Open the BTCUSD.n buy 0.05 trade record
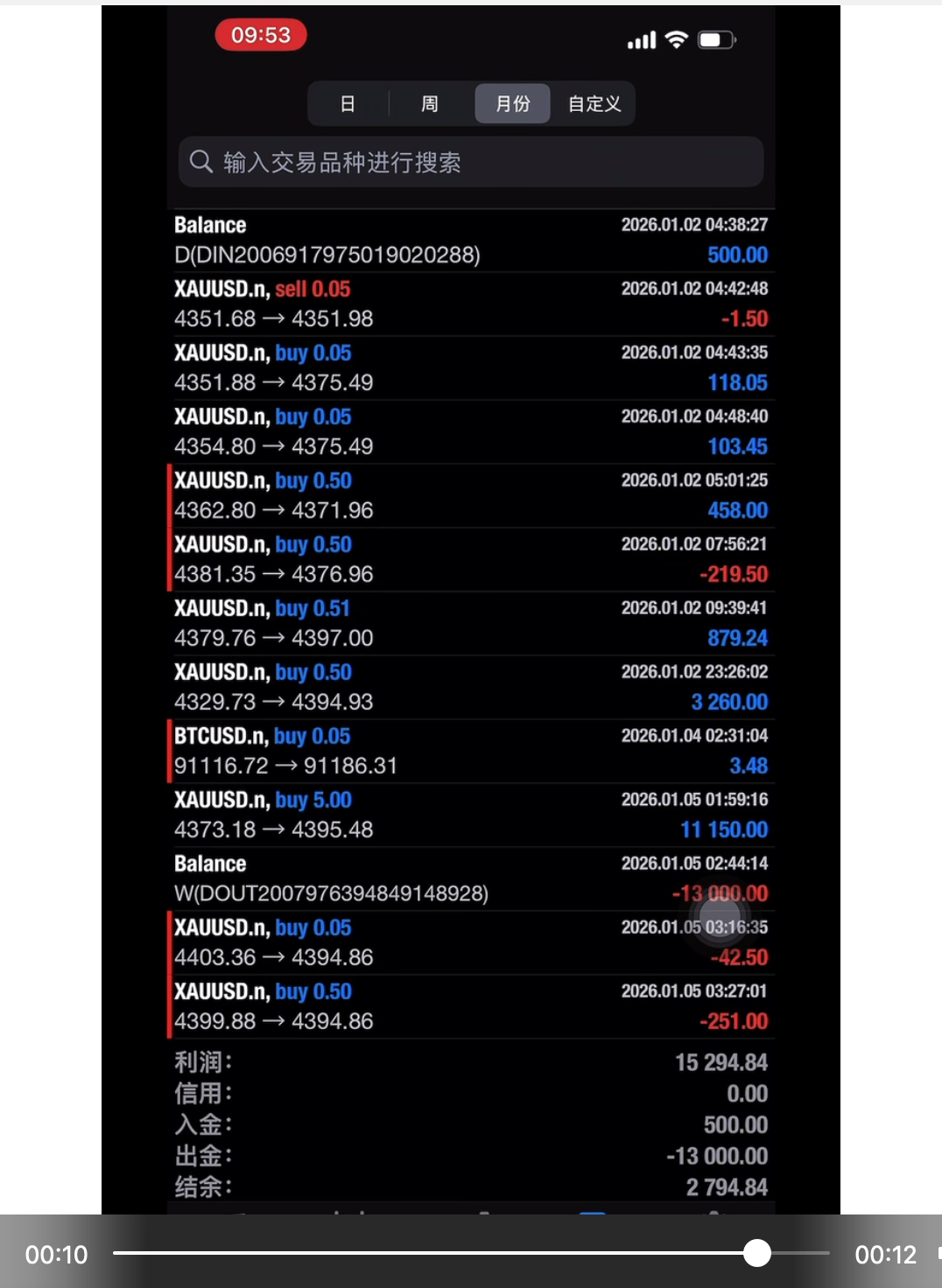The width and height of the screenshot is (942, 1288). [x=471, y=750]
